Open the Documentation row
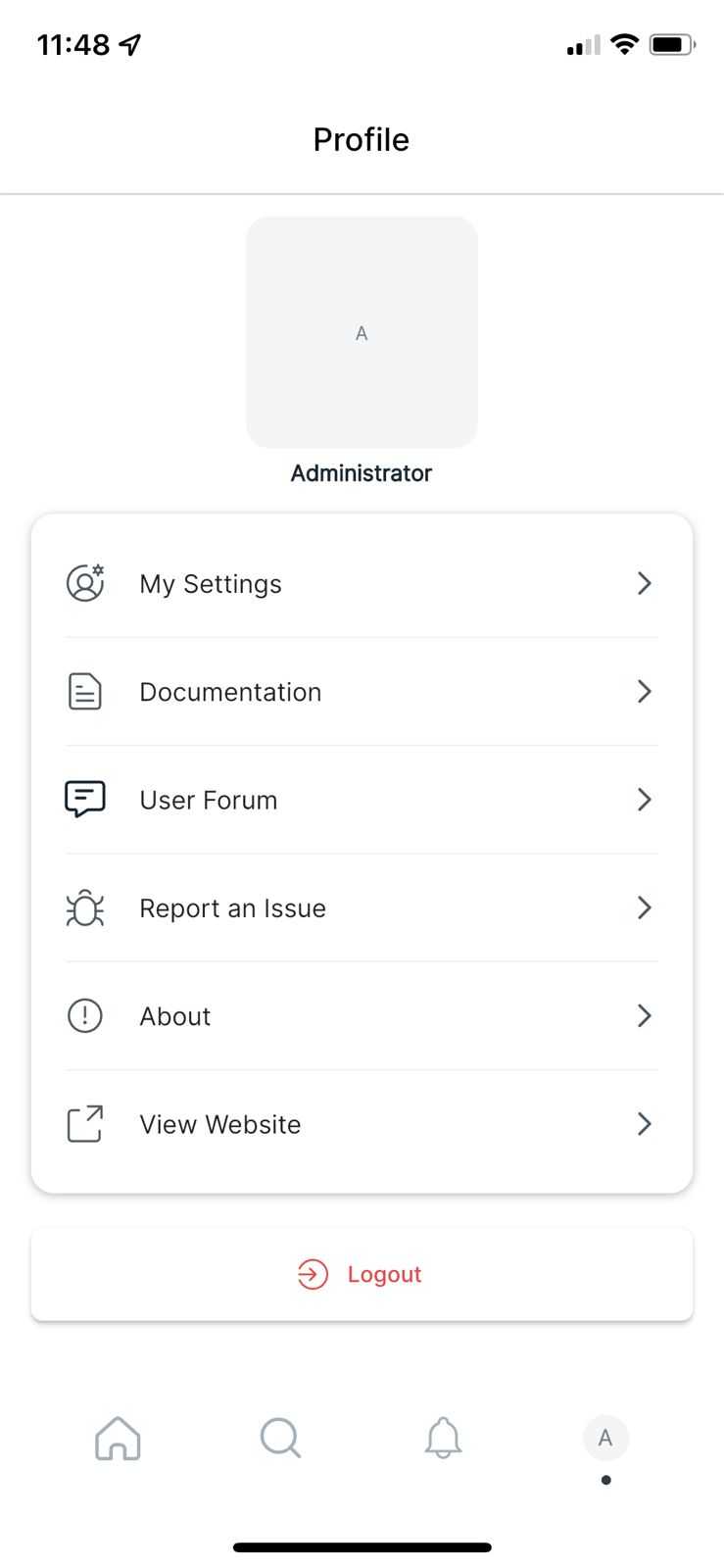The height and width of the screenshot is (1568, 724). pos(361,692)
